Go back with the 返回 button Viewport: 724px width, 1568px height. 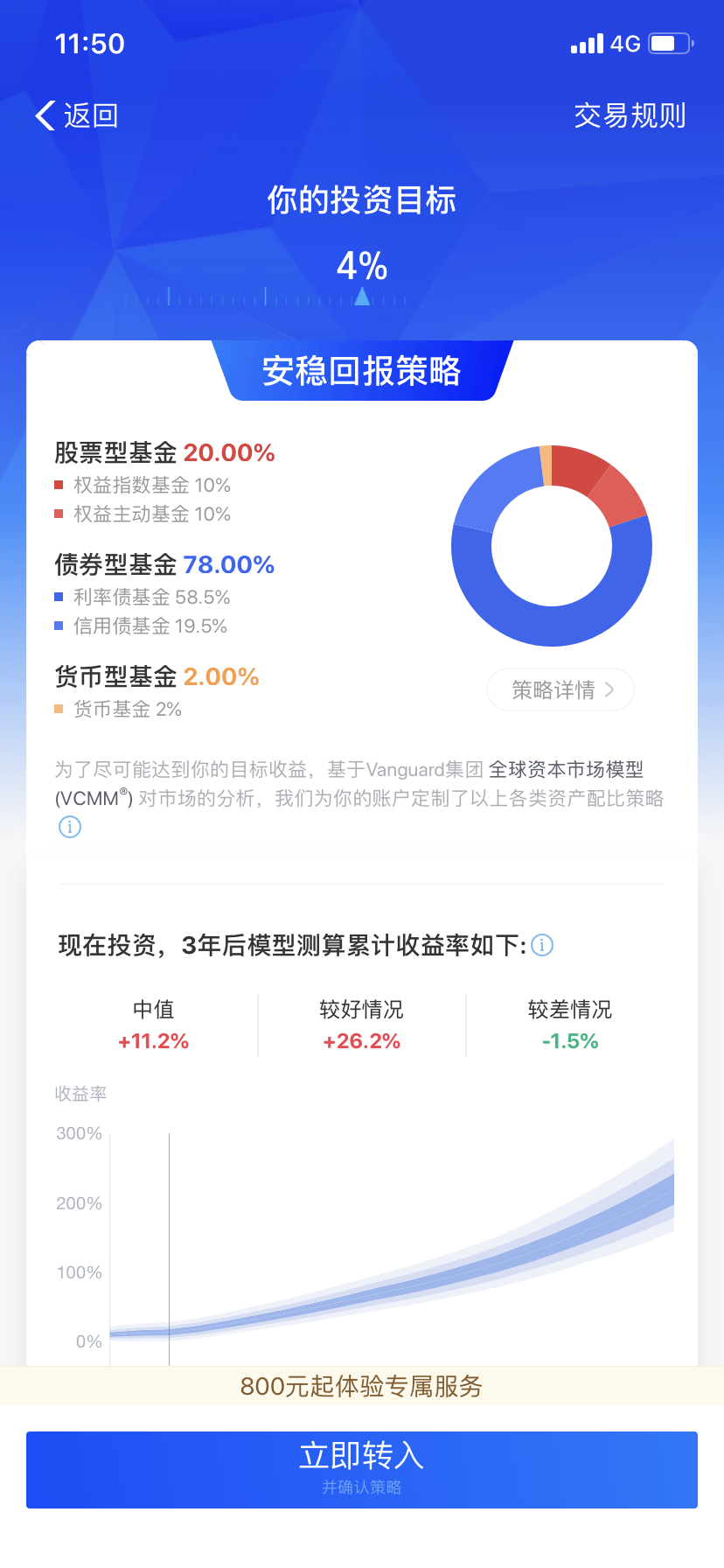(x=77, y=115)
